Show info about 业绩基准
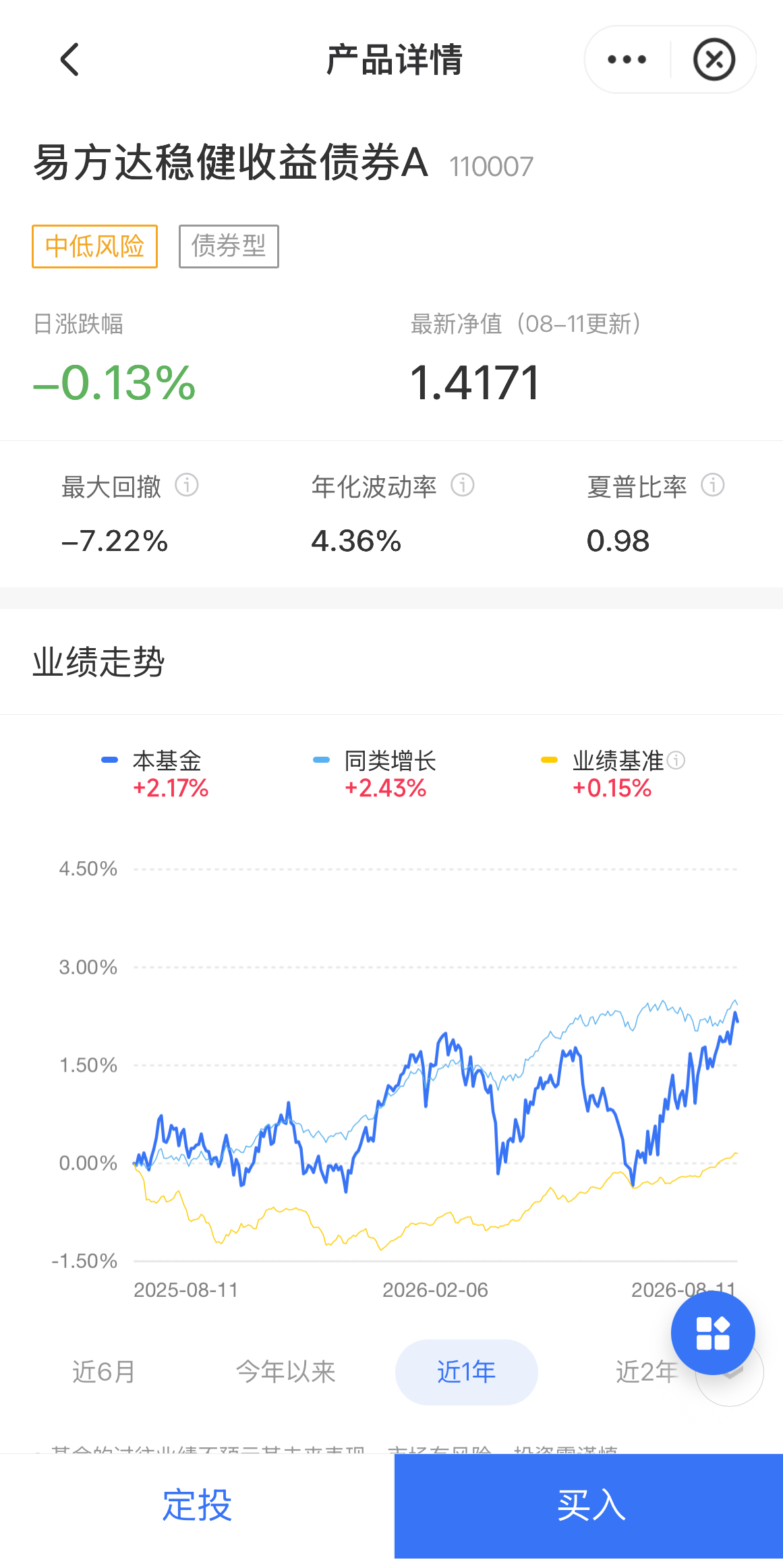This screenshot has height=1568, width=783. point(676,760)
